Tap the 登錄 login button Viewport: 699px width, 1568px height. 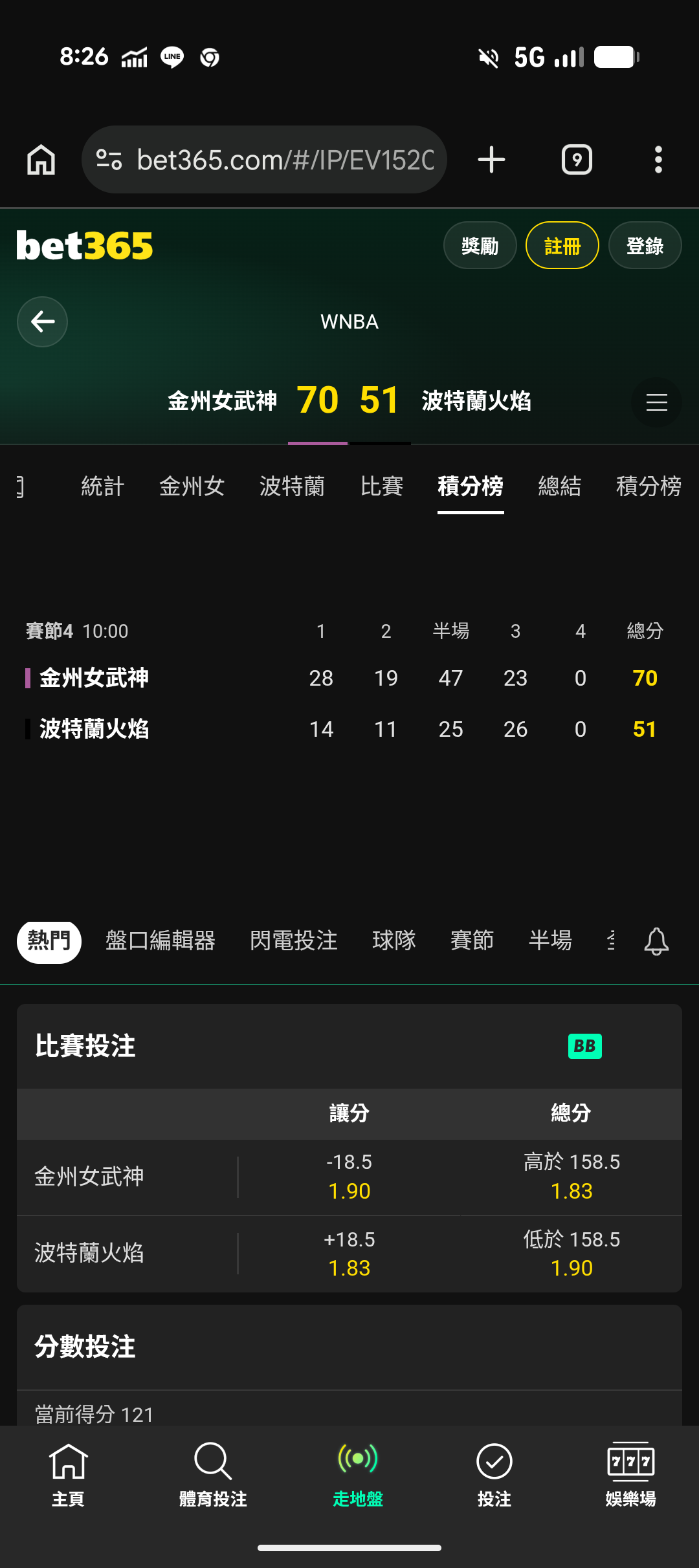click(x=645, y=246)
